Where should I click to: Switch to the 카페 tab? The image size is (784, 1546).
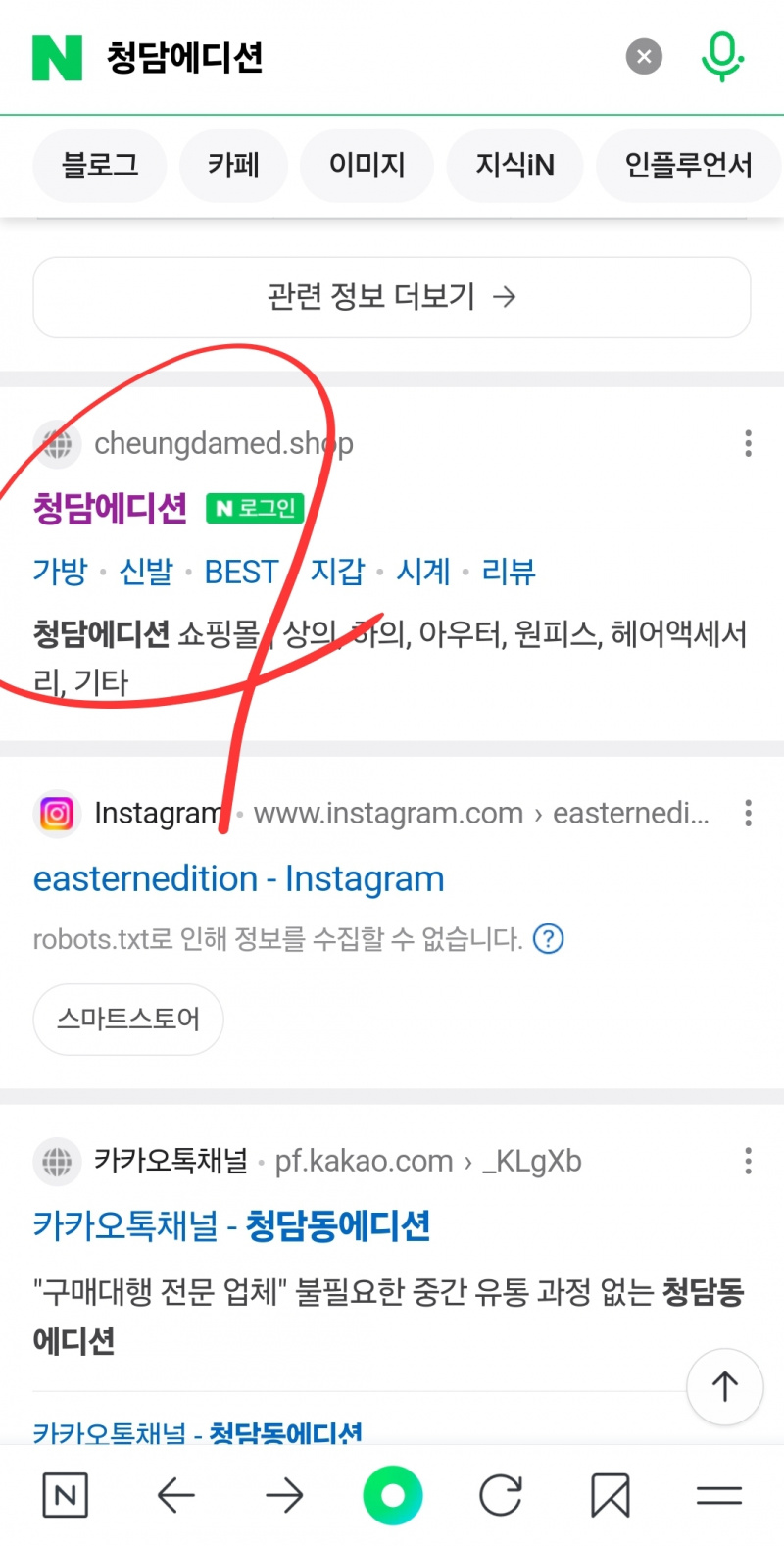click(233, 166)
